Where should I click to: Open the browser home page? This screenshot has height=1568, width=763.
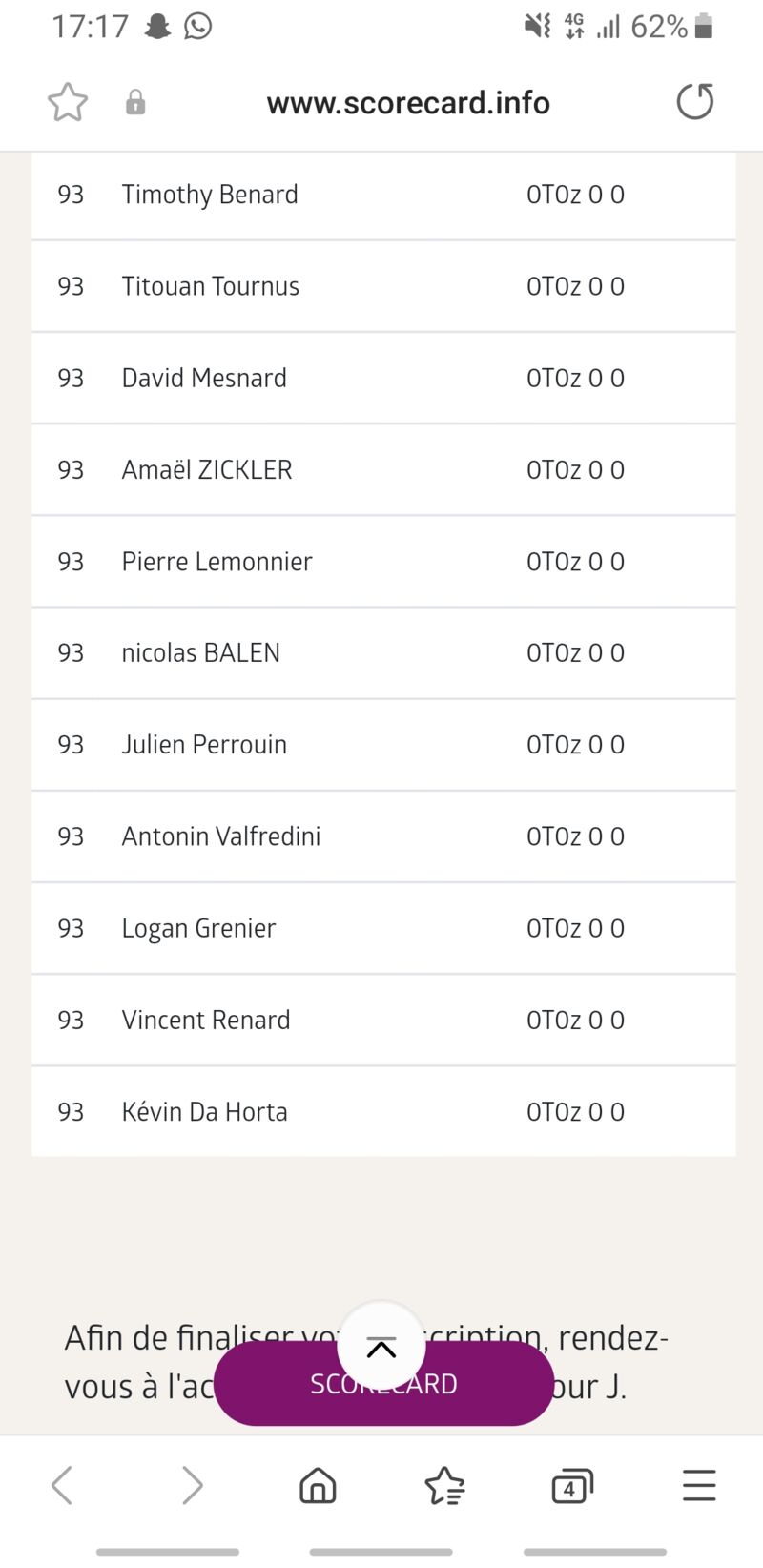[x=318, y=1485]
